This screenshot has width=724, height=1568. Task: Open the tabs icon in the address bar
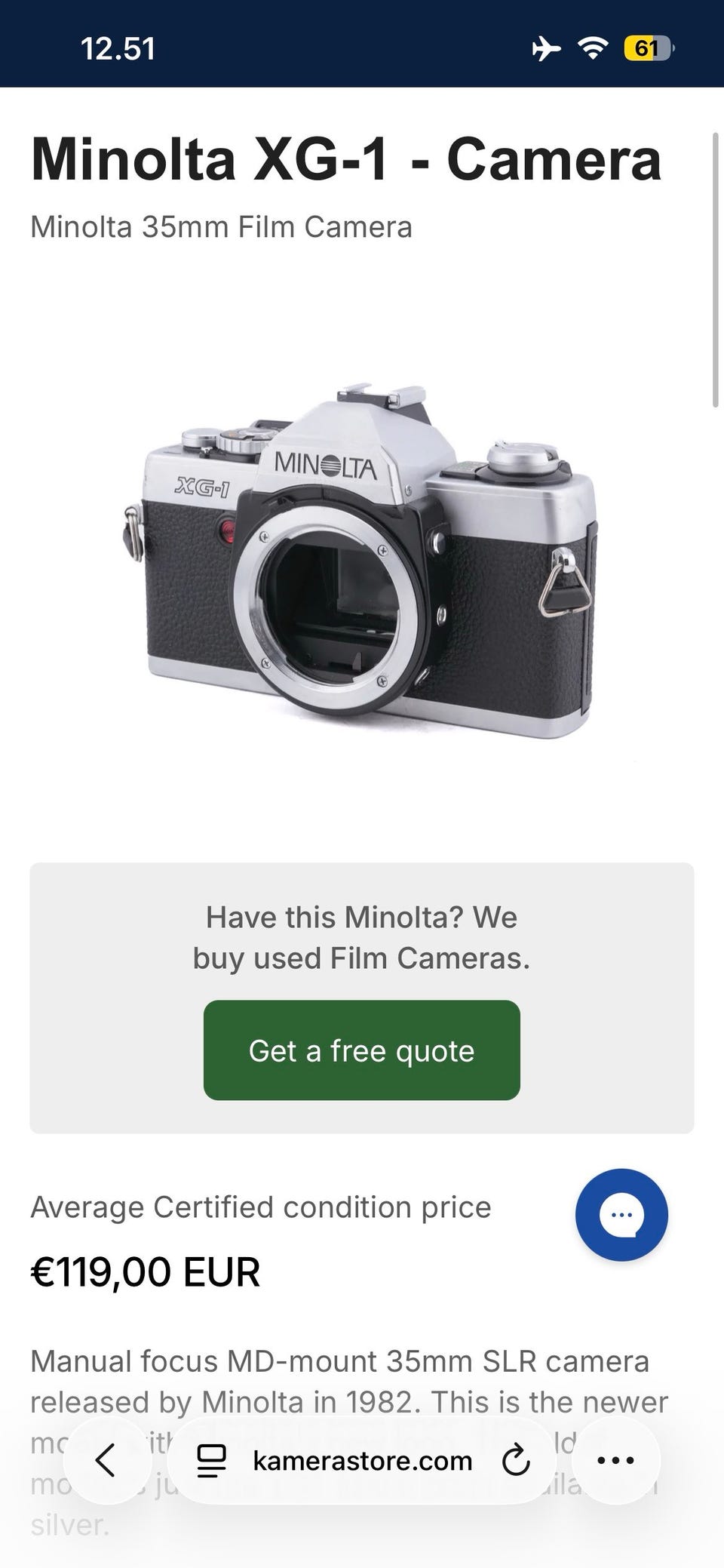(211, 1460)
